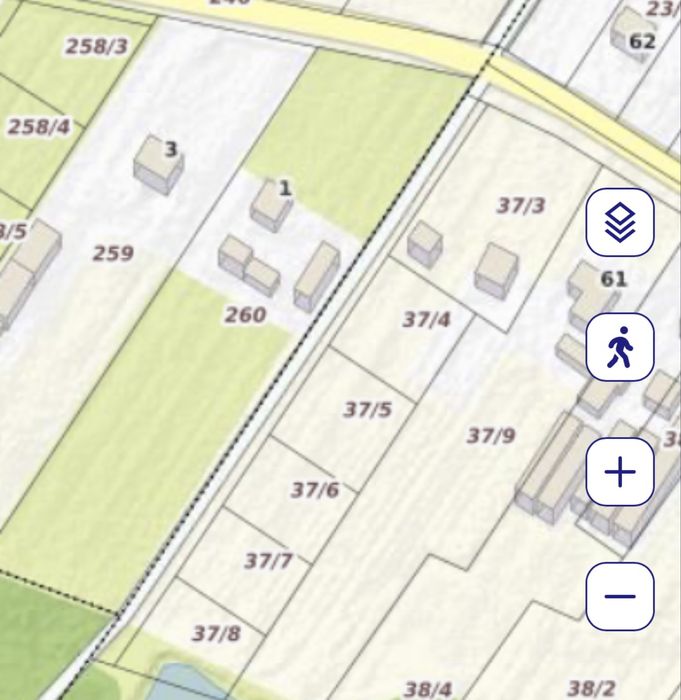Open the map layers selector

pos(620,222)
